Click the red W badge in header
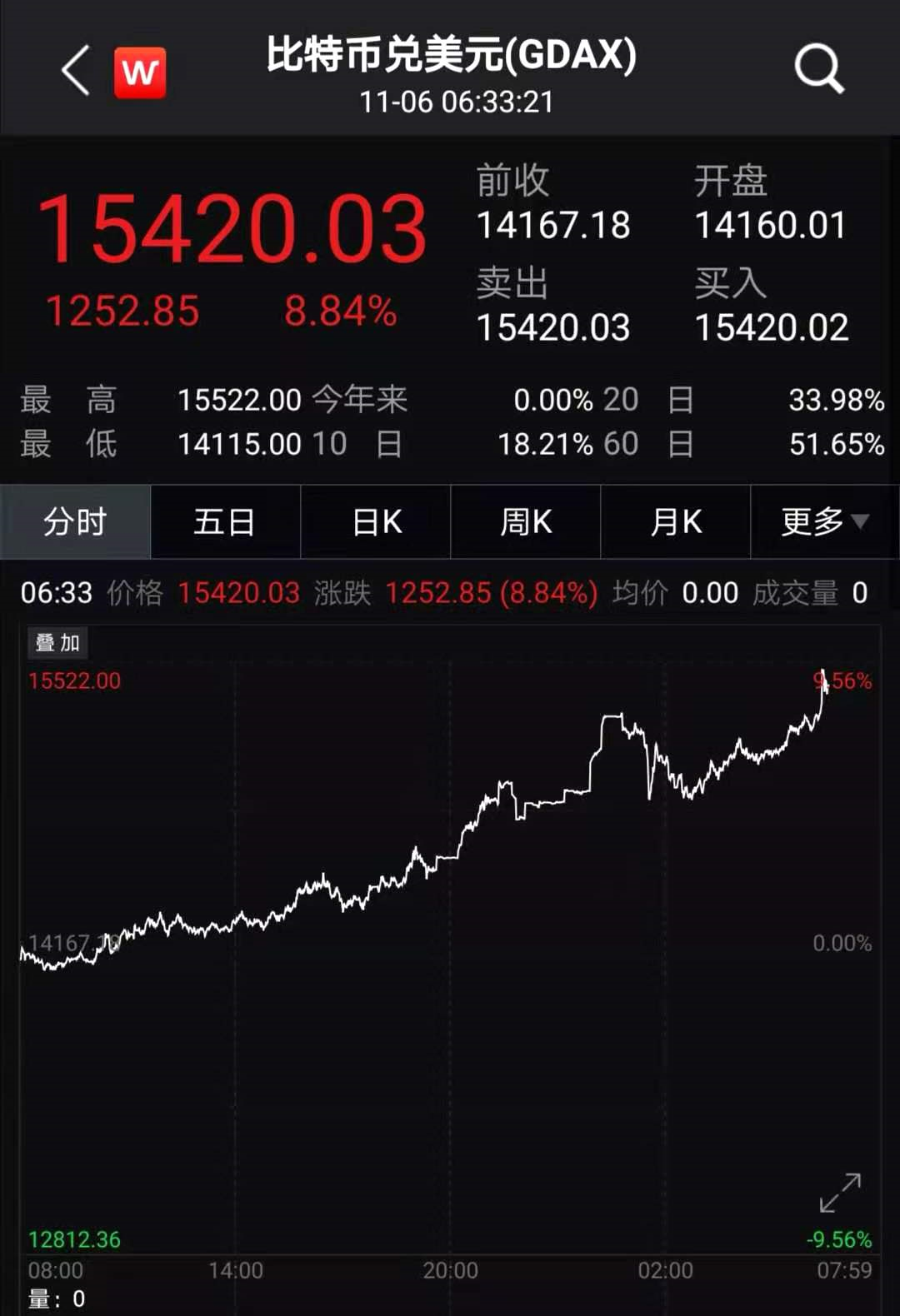This screenshot has width=900, height=1316. (140, 70)
